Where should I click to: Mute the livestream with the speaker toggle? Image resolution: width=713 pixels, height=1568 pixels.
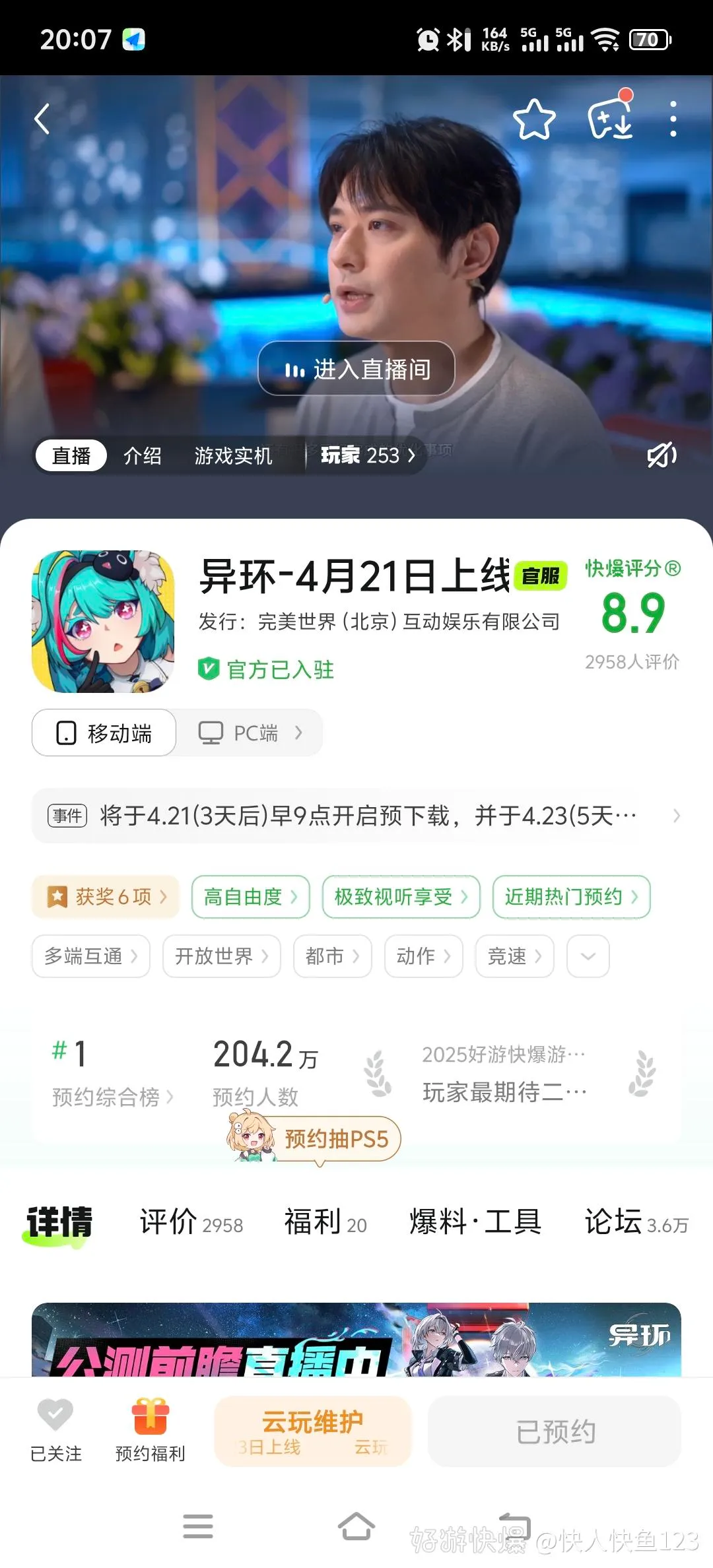point(662,455)
